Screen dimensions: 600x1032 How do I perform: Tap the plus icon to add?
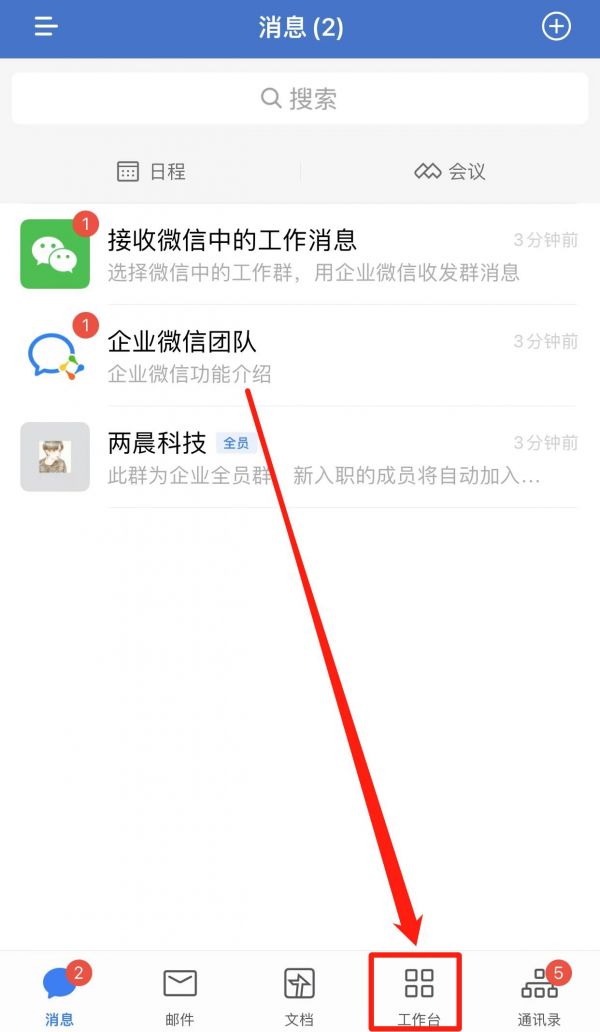coord(556,27)
